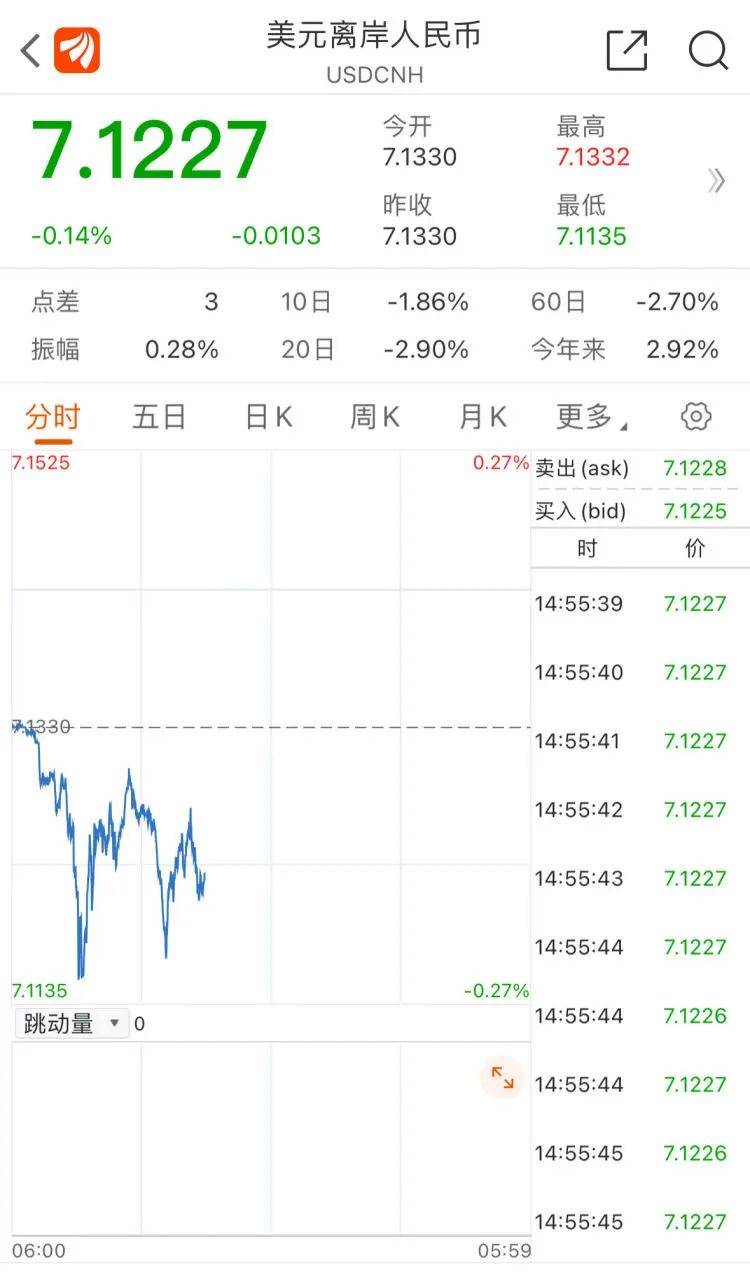Switch to the 五日 chart tab
The height and width of the screenshot is (1281, 750).
click(159, 417)
